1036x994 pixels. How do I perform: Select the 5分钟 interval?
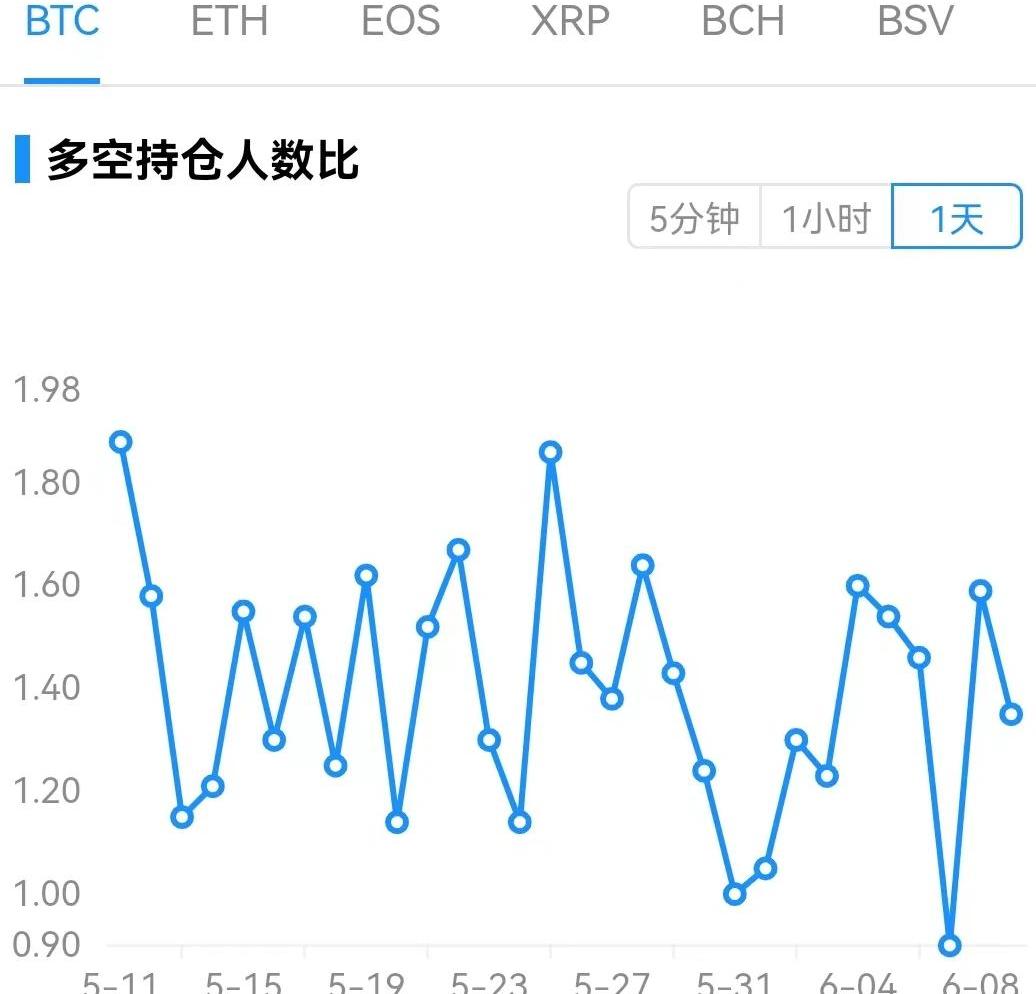[x=694, y=218]
